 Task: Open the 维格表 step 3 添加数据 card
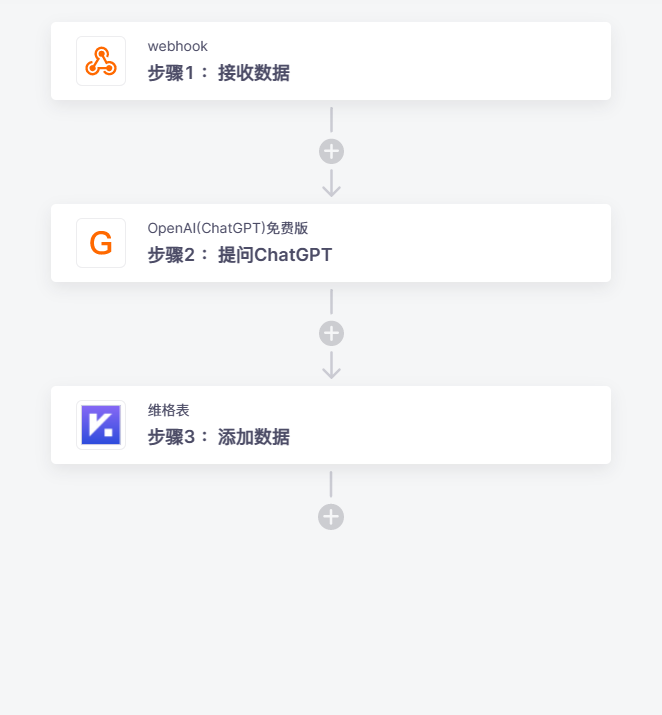coord(330,425)
